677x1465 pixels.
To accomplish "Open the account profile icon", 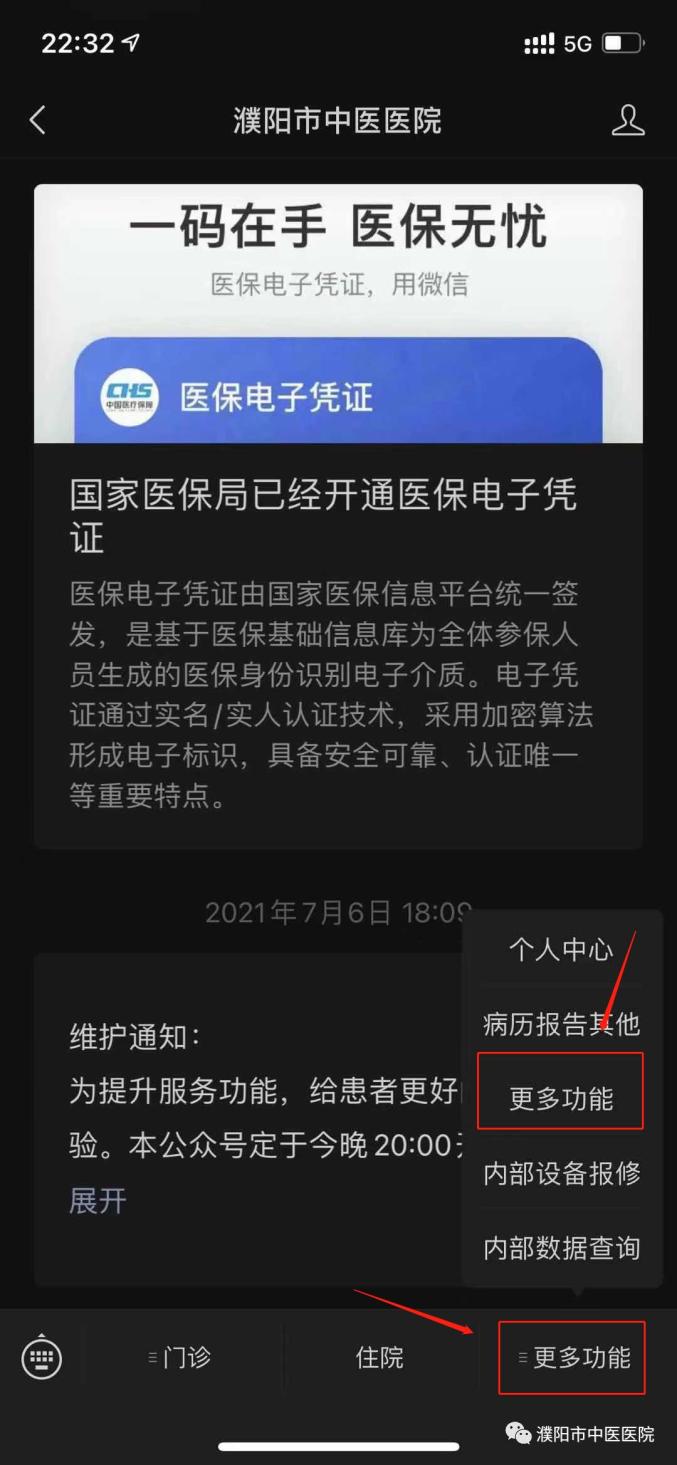I will 627,121.
